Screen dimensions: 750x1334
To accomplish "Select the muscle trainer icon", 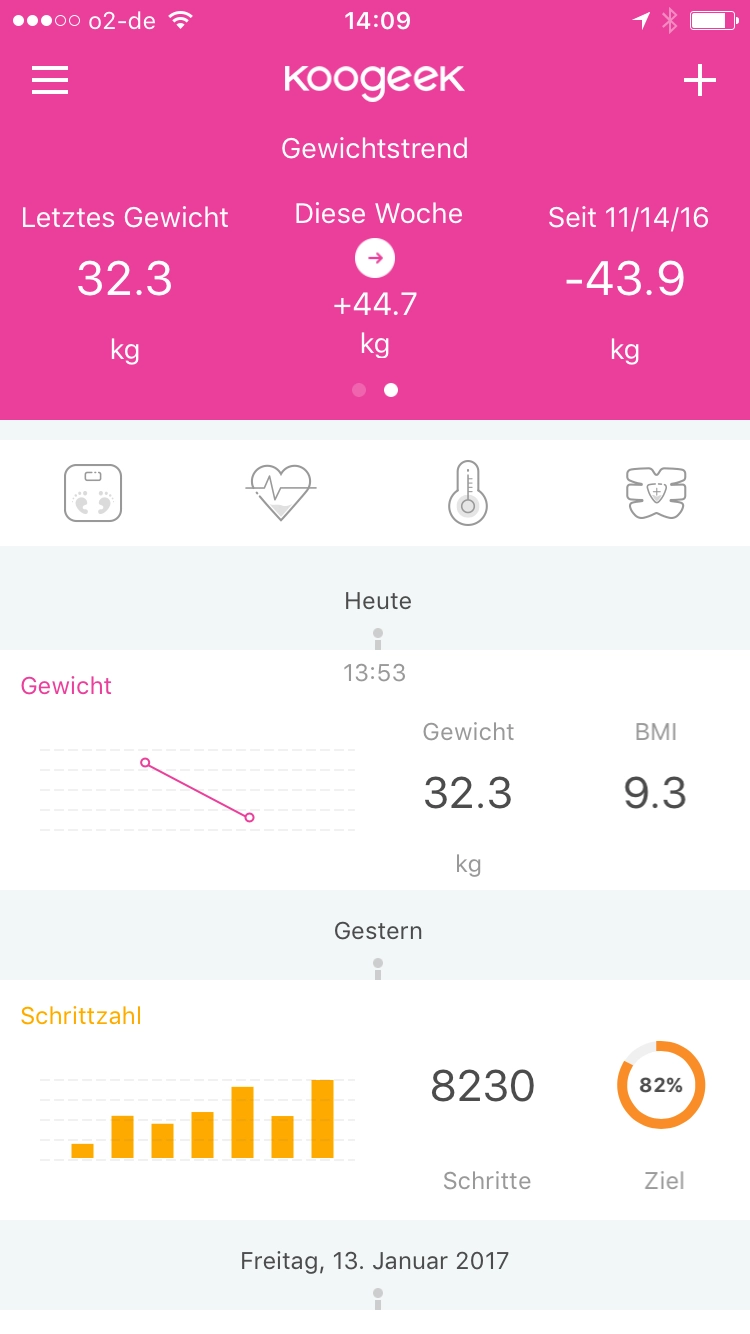I will (655, 493).
